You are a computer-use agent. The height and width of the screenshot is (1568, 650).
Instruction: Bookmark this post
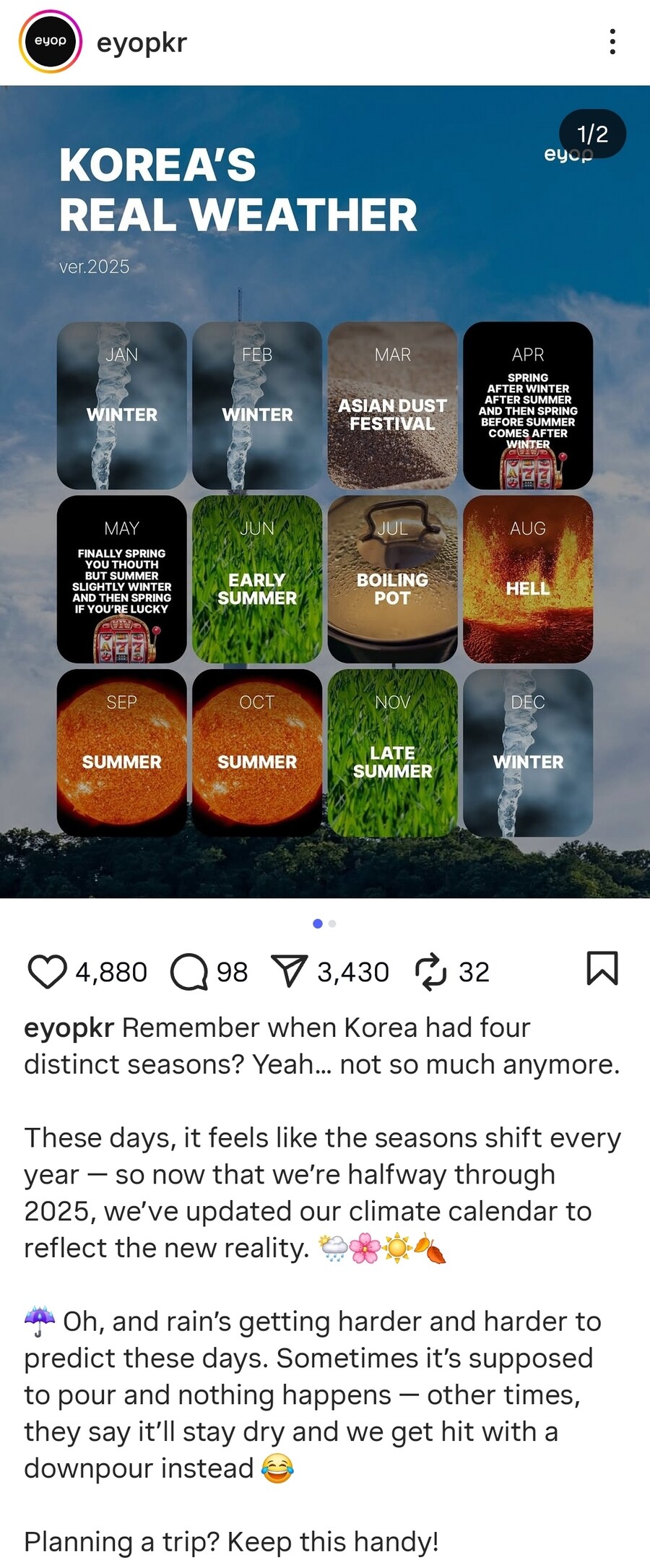click(602, 969)
